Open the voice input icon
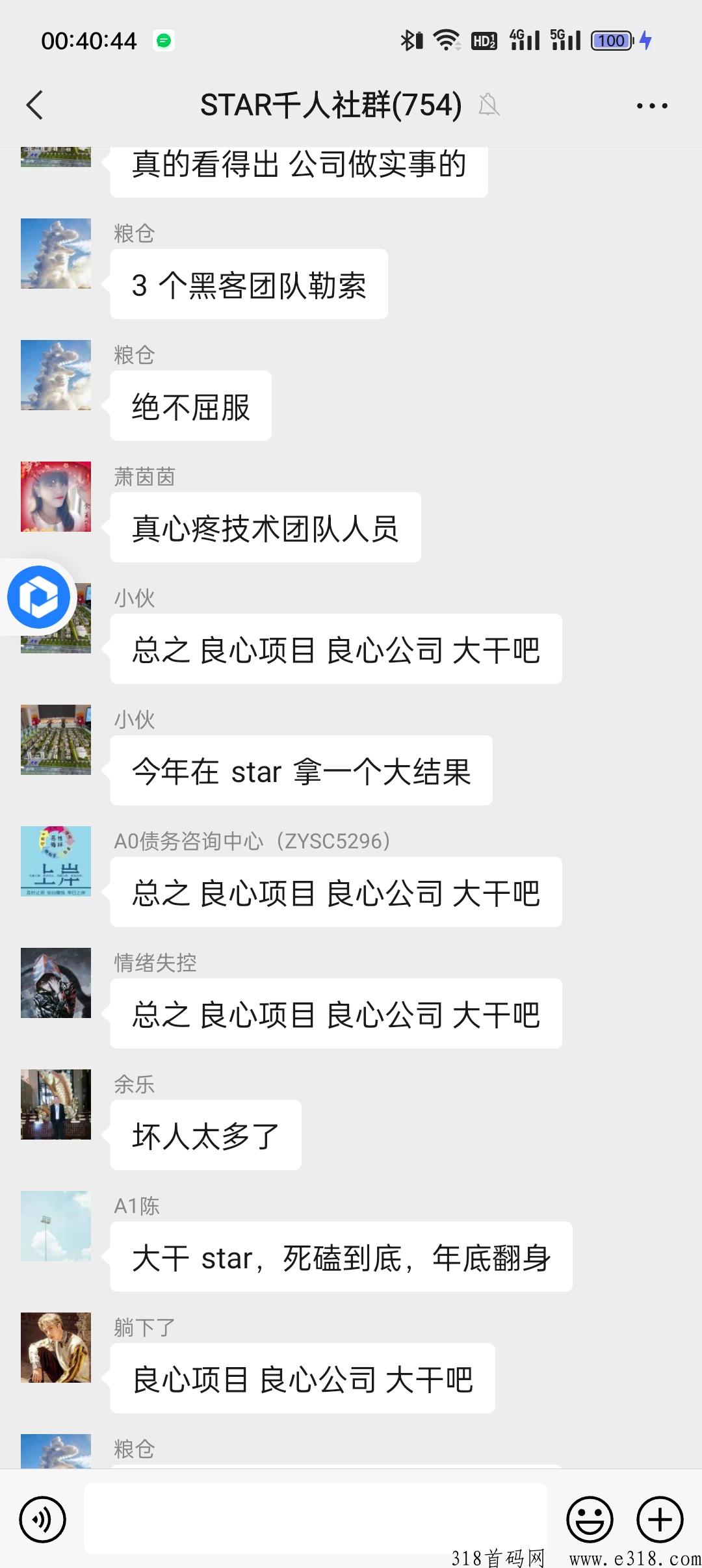Viewport: 702px width, 1568px height. (x=43, y=1520)
